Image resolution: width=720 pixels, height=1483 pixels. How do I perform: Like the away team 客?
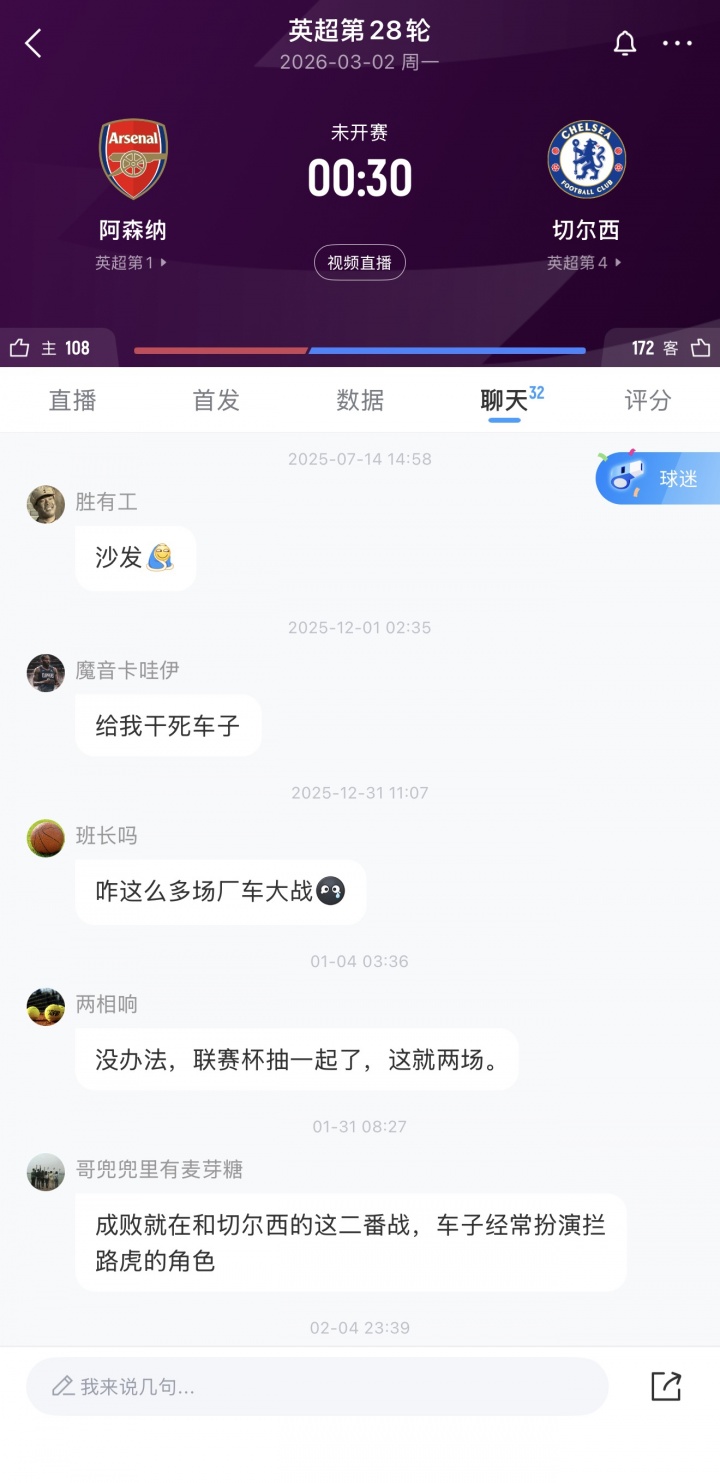point(700,348)
